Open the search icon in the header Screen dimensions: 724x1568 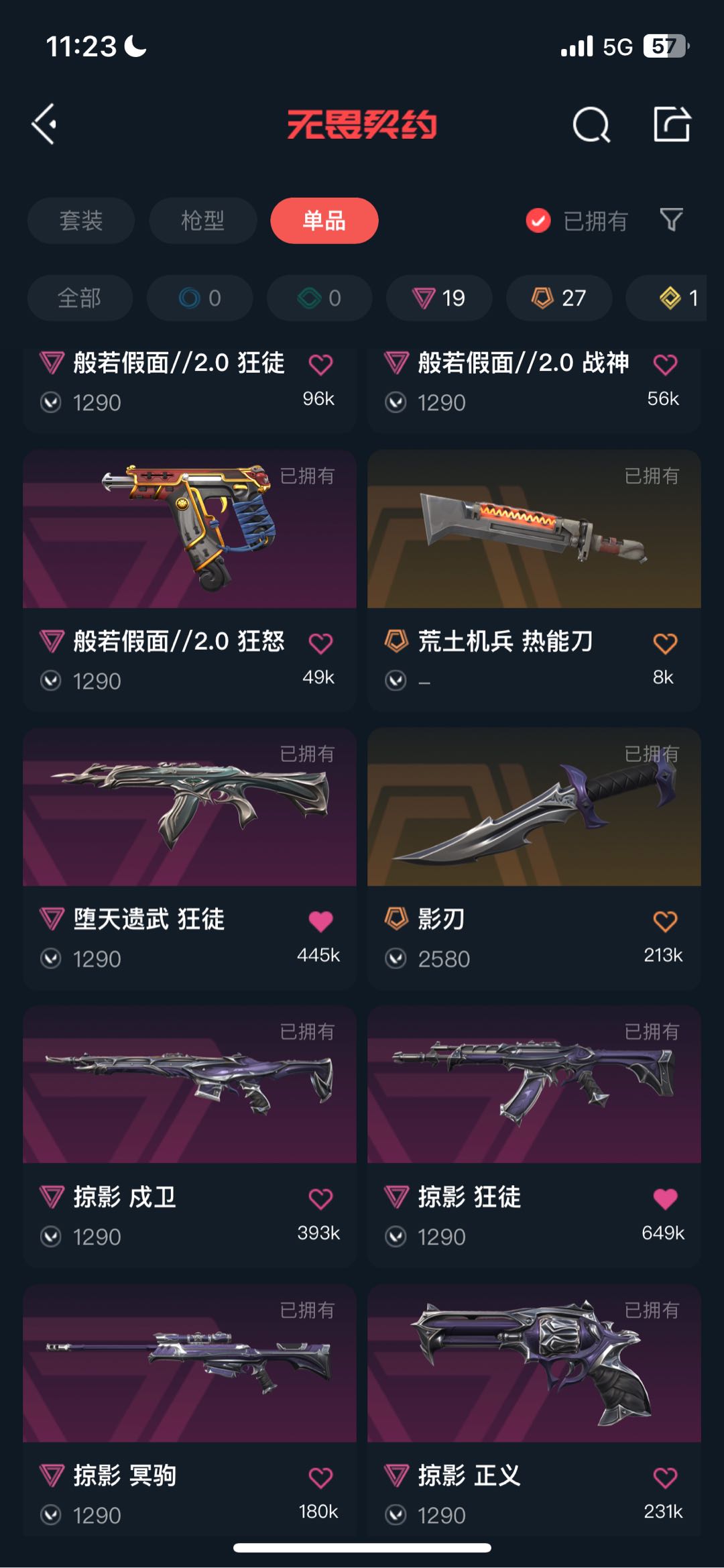click(591, 125)
